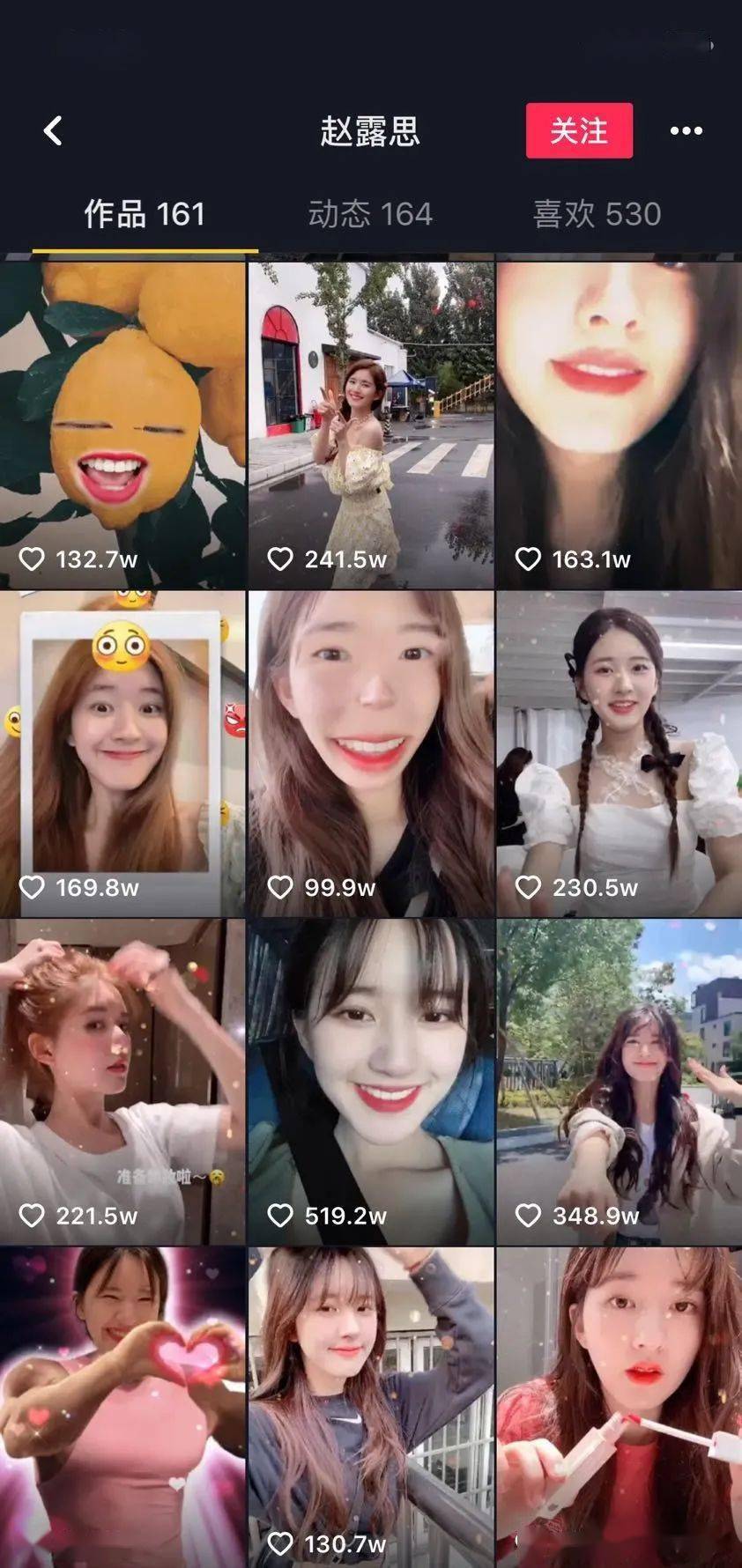
Task: Play the video with 221.5w likes
Action: click(x=122, y=1082)
